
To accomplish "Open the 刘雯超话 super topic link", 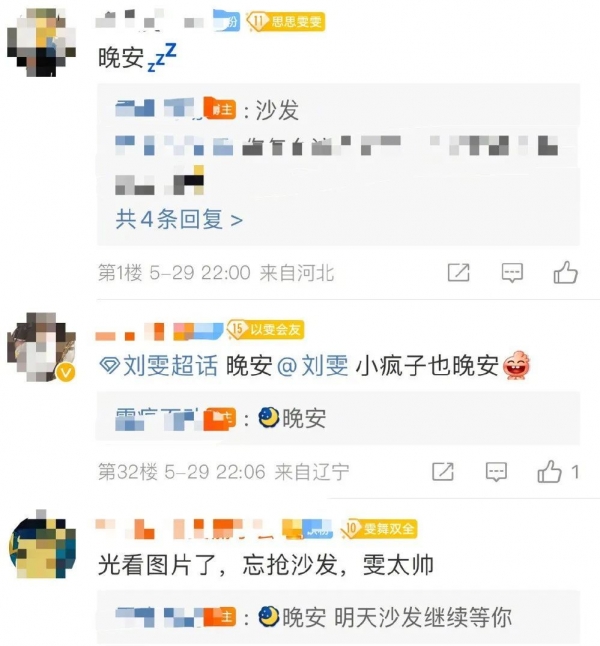I will click(160, 366).
